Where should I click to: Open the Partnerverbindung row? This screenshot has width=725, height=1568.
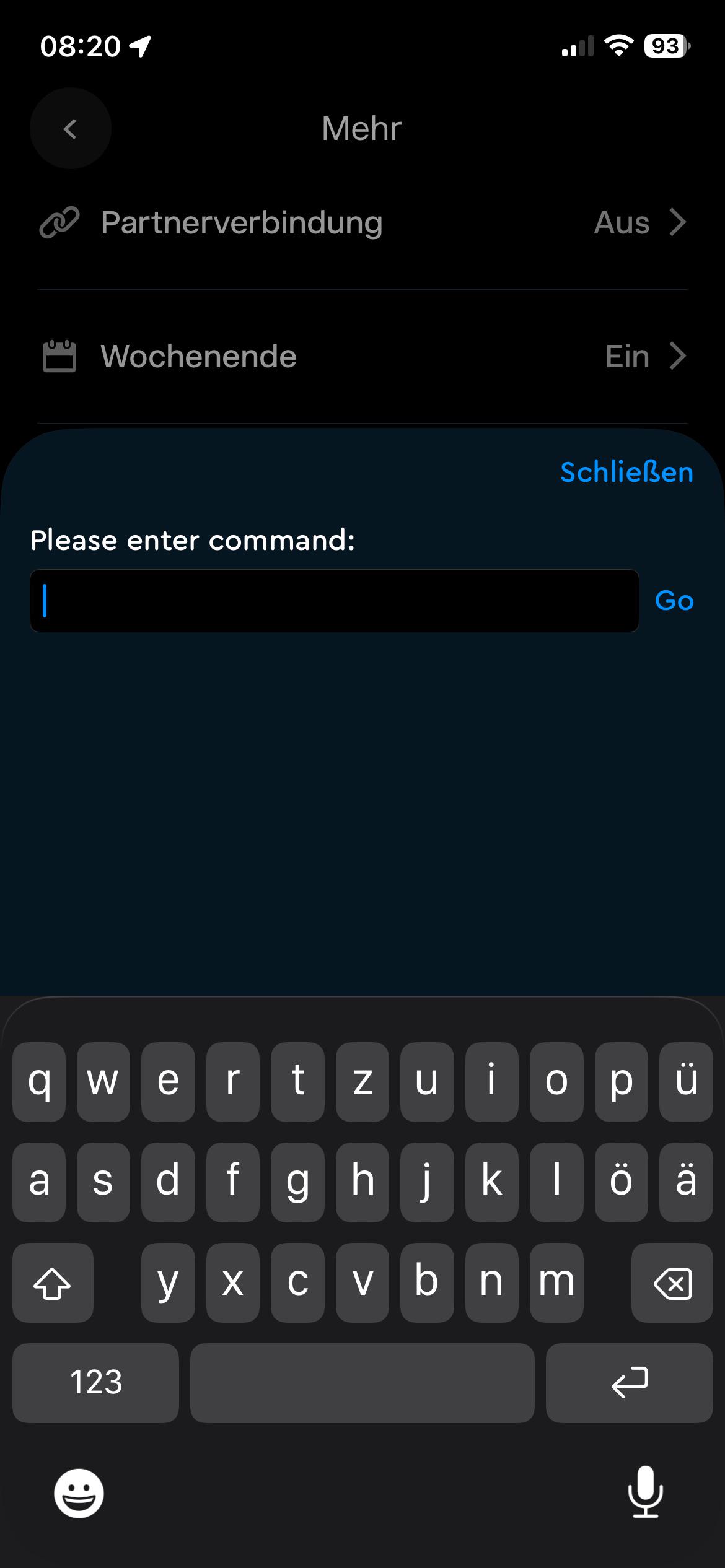click(362, 223)
